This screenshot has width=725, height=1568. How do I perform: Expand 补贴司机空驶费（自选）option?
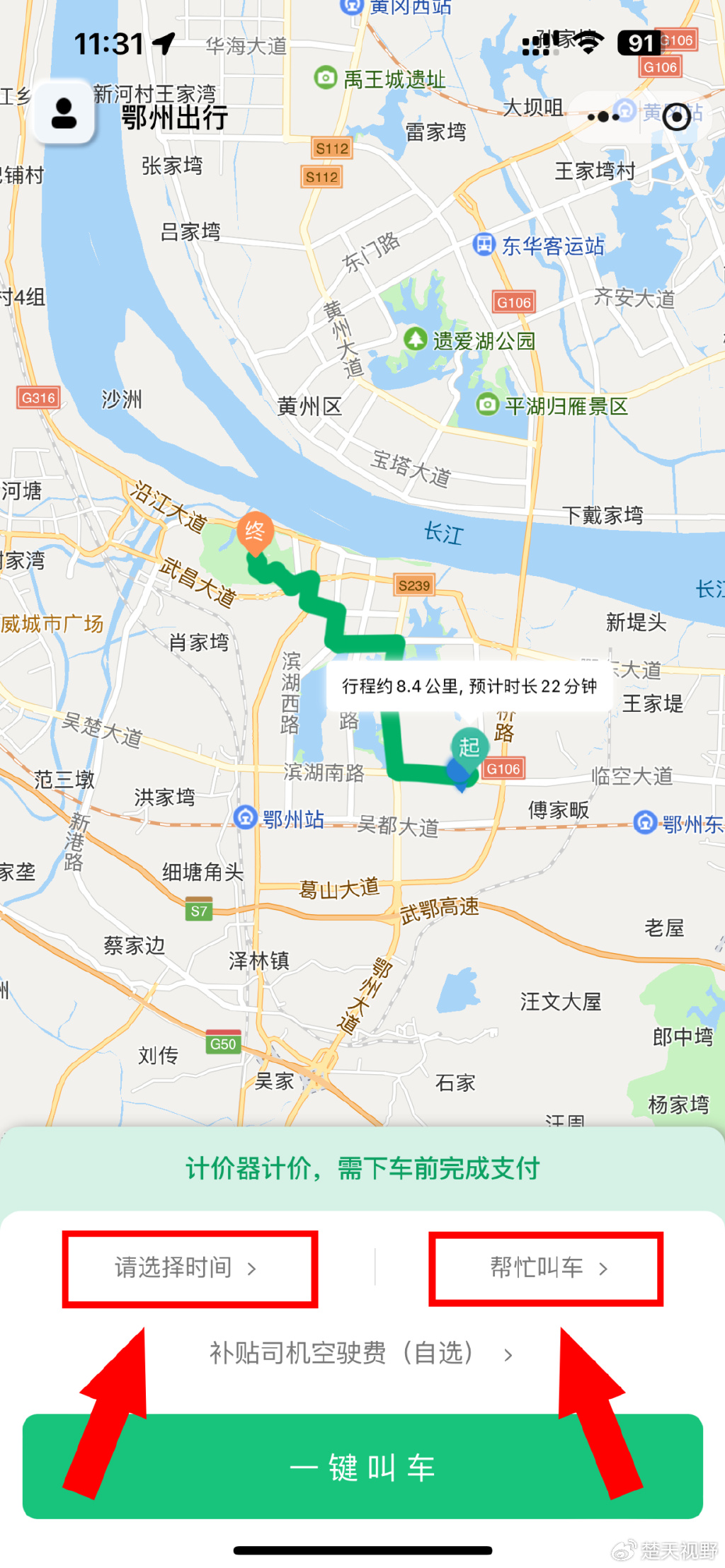(x=361, y=1354)
